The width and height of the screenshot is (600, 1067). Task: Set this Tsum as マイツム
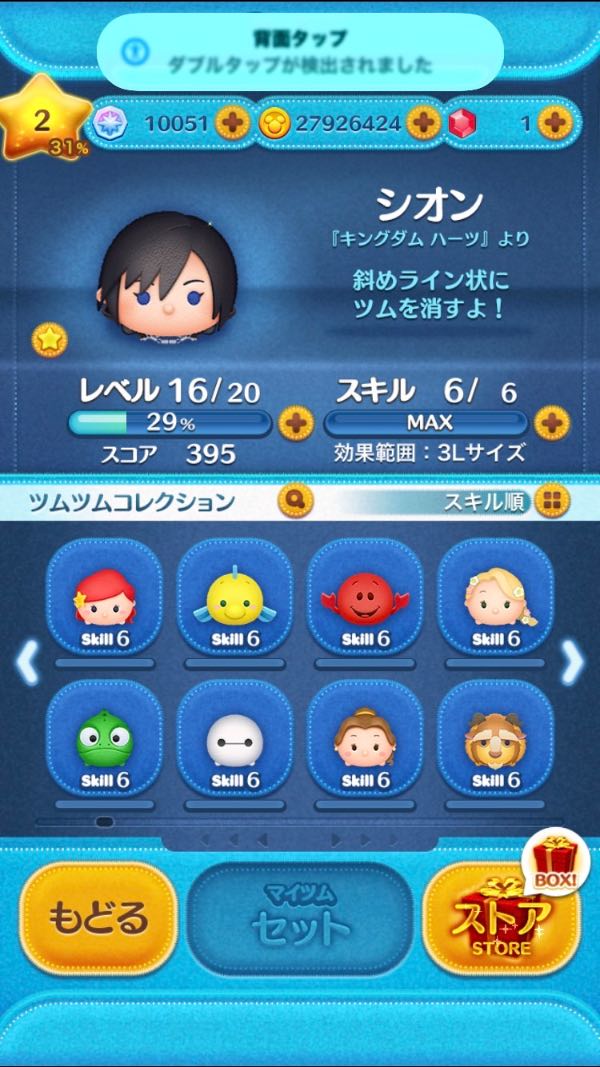300,919
